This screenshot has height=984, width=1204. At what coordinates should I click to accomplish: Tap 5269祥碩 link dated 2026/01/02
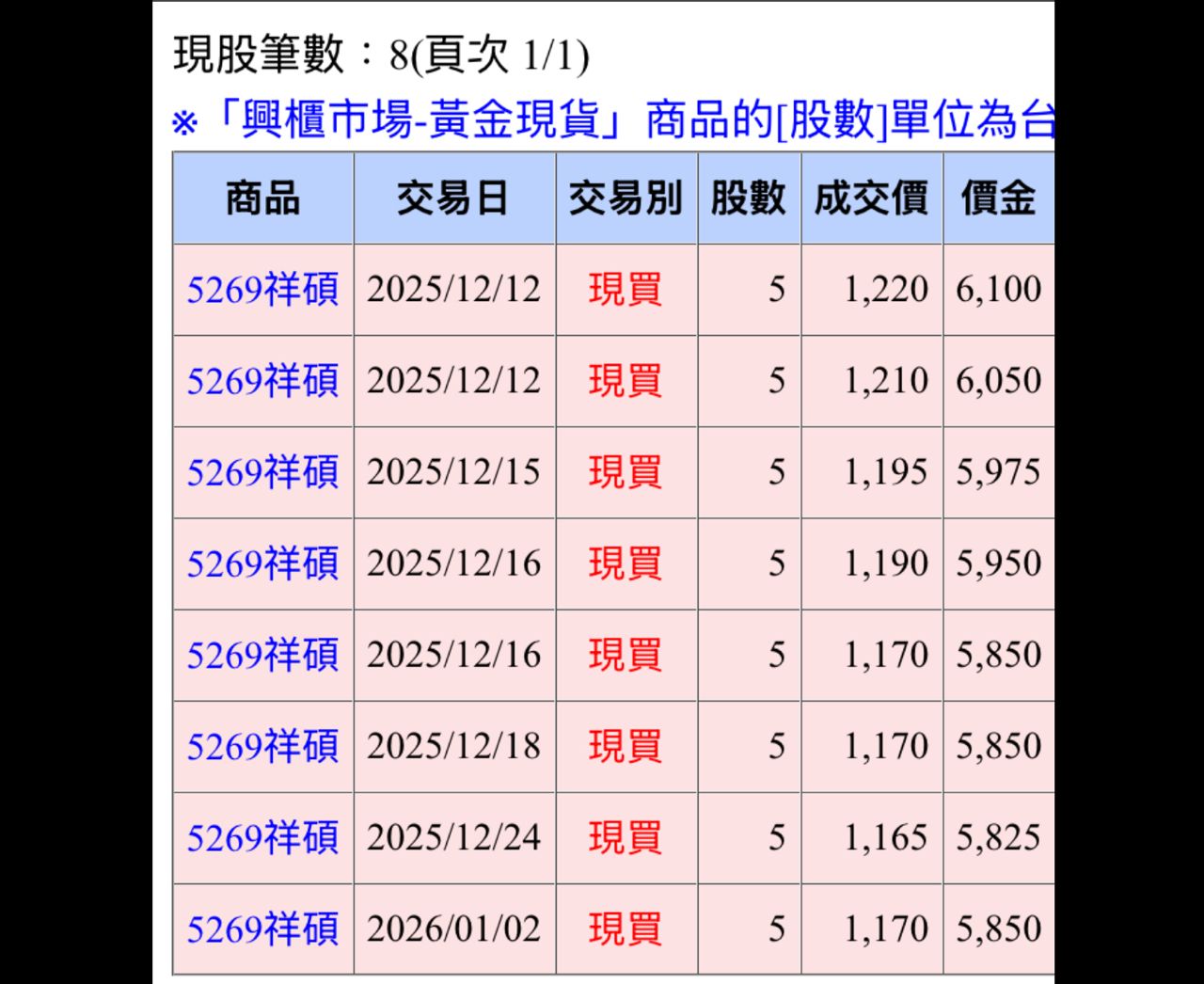click(262, 929)
